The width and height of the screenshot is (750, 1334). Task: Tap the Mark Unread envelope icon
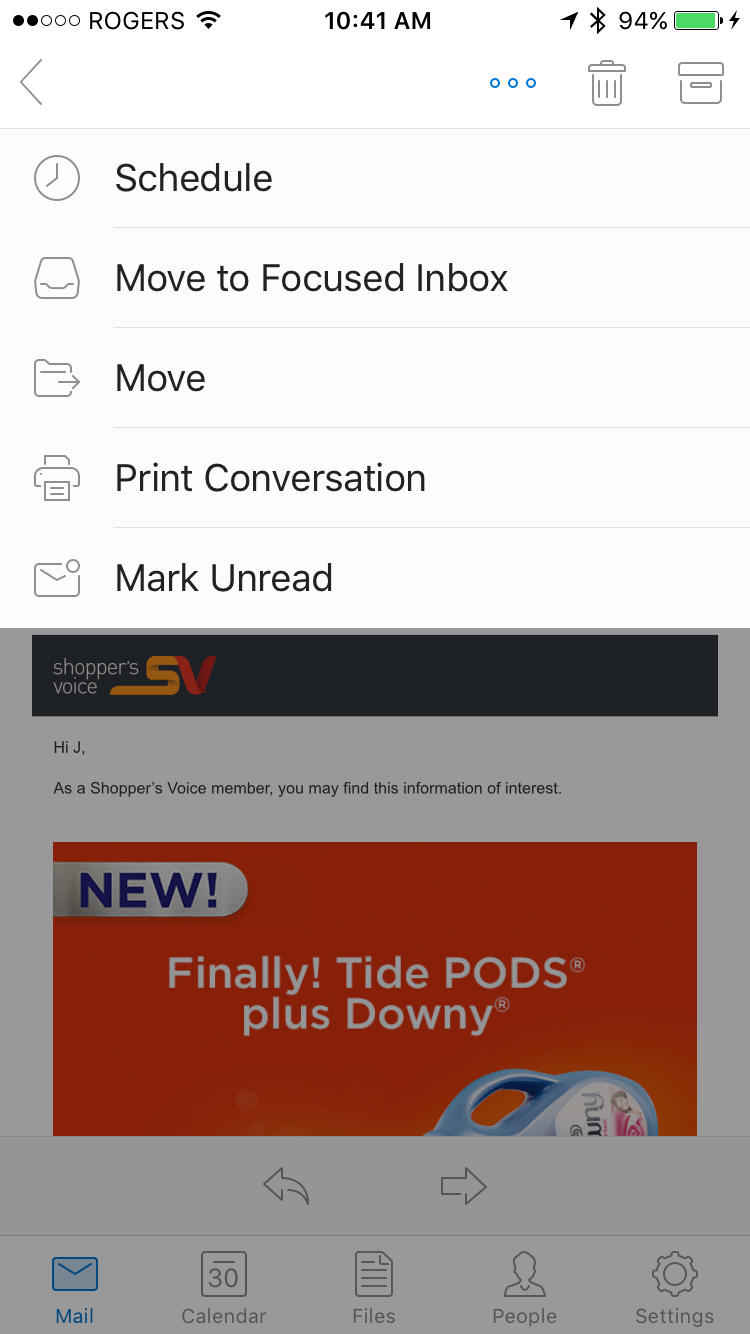[x=56, y=578]
